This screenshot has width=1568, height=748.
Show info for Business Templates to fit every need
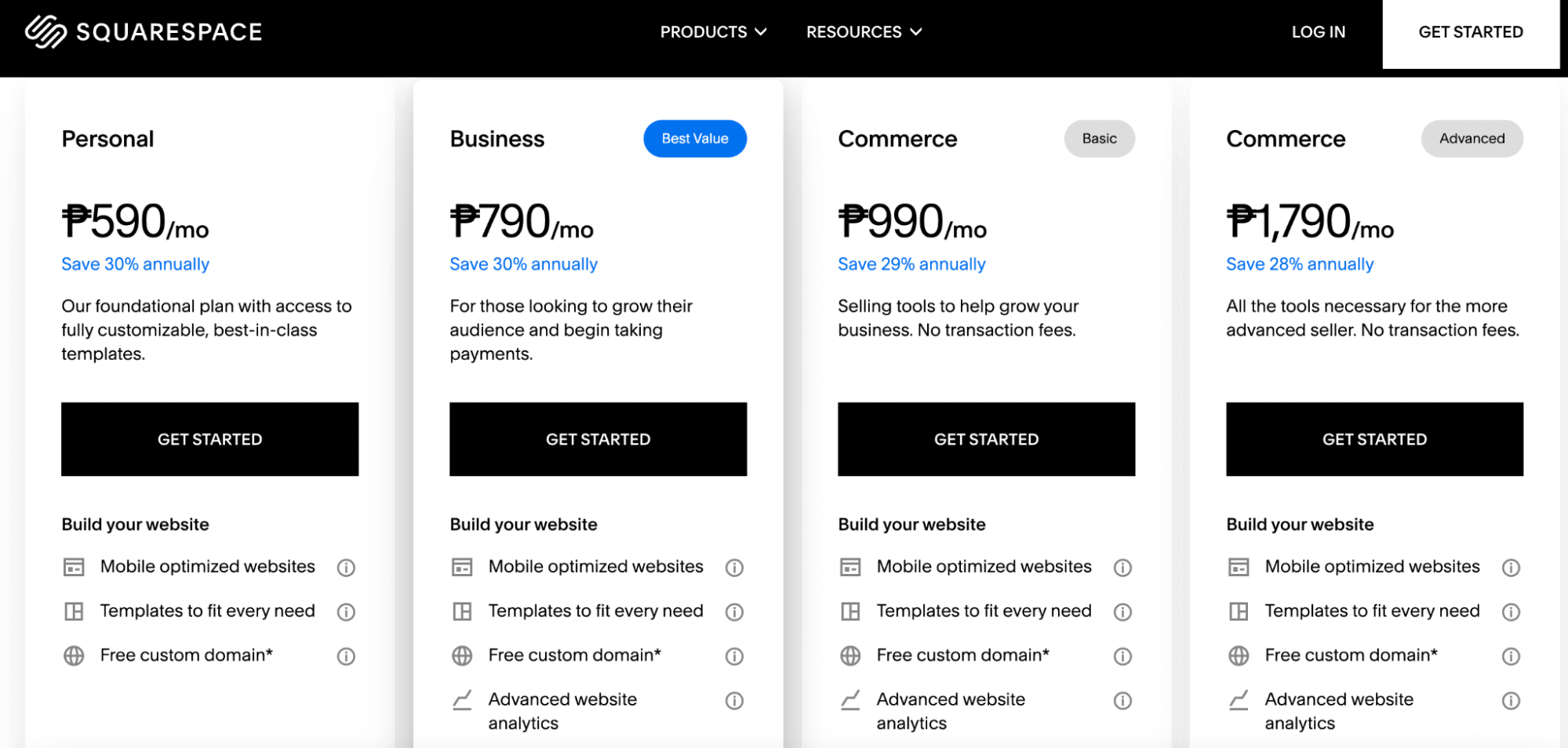pyautogui.click(x=734, y=612)
